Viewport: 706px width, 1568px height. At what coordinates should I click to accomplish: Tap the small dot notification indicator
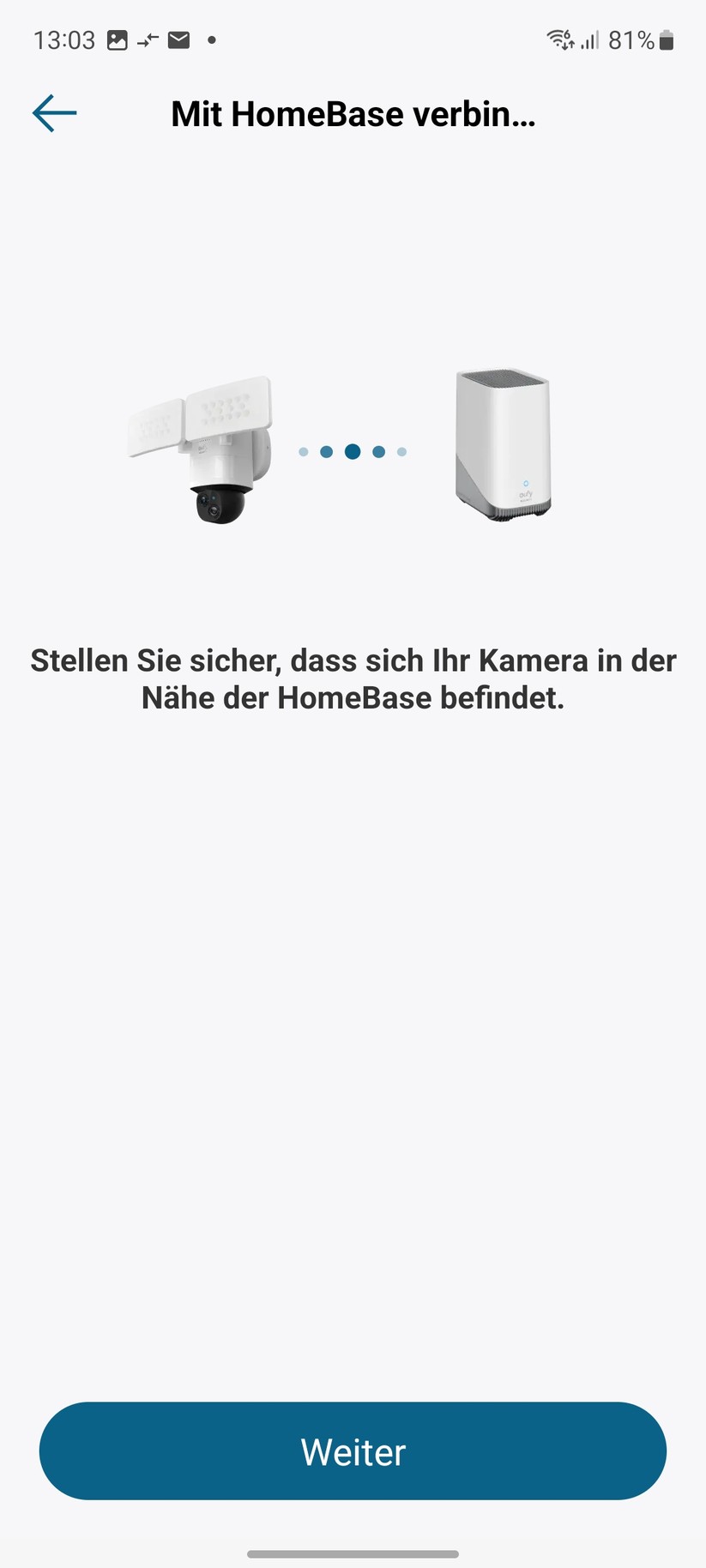coord(211,40)
